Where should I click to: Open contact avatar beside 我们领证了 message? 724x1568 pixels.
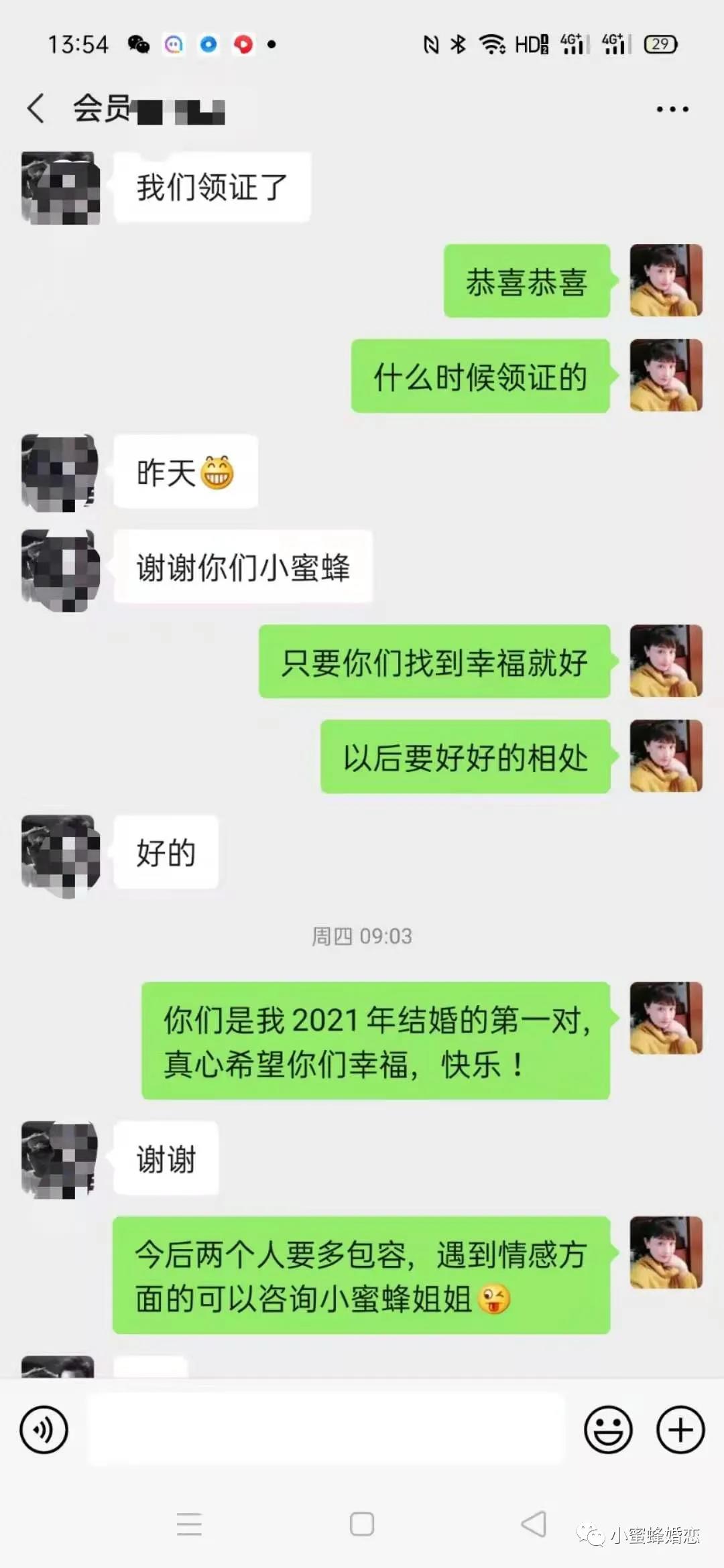pos(61,188)
